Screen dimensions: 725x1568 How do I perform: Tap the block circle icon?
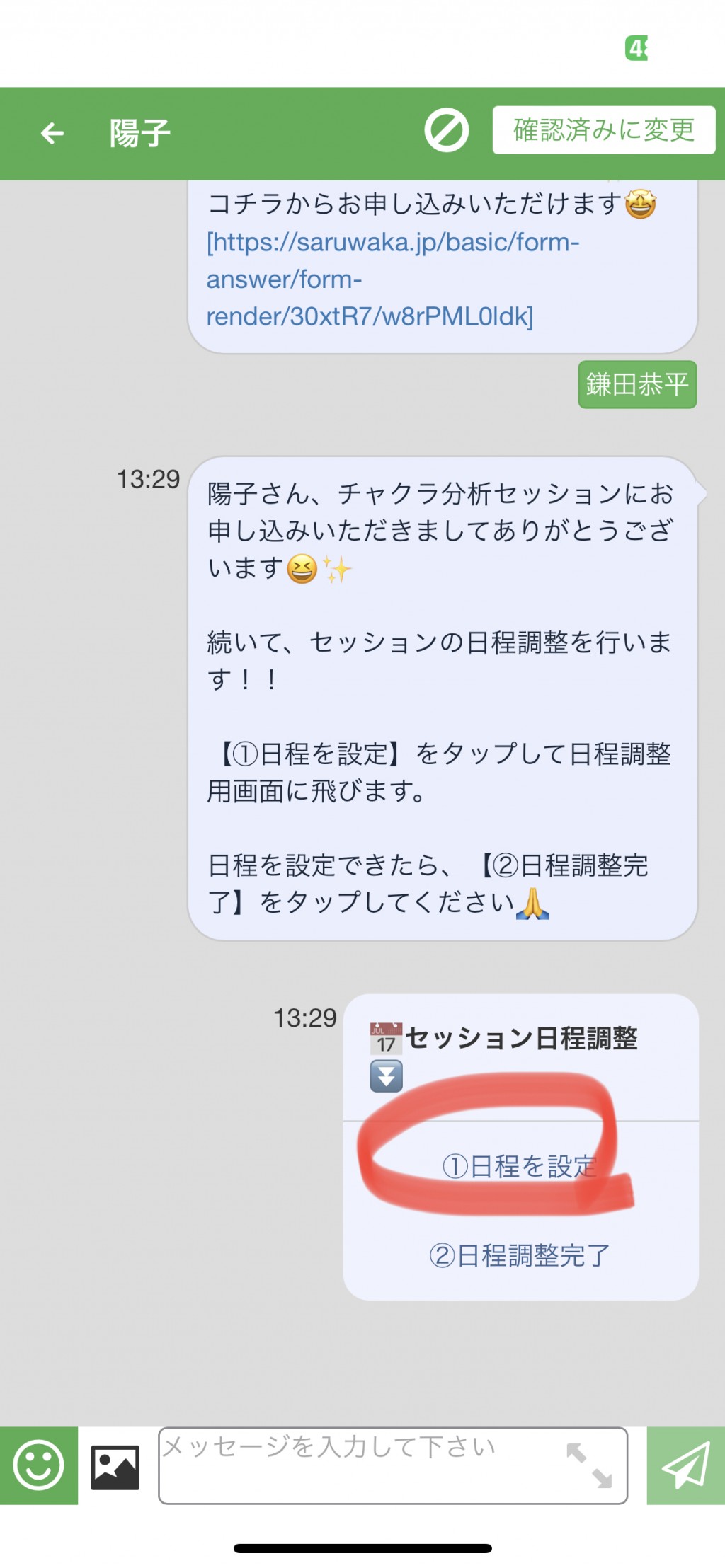[447, 130]
